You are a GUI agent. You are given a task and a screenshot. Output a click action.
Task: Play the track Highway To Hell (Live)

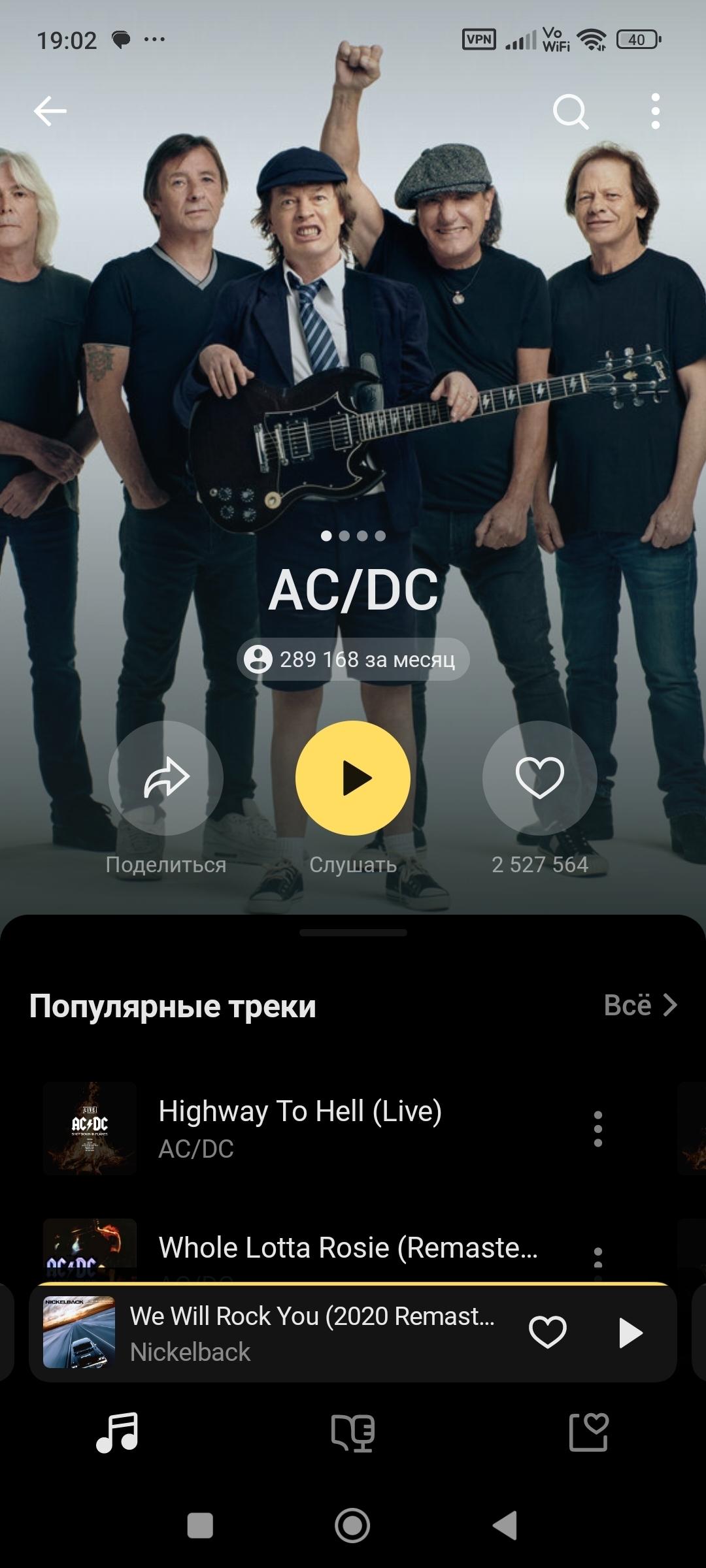[301, 1128]
